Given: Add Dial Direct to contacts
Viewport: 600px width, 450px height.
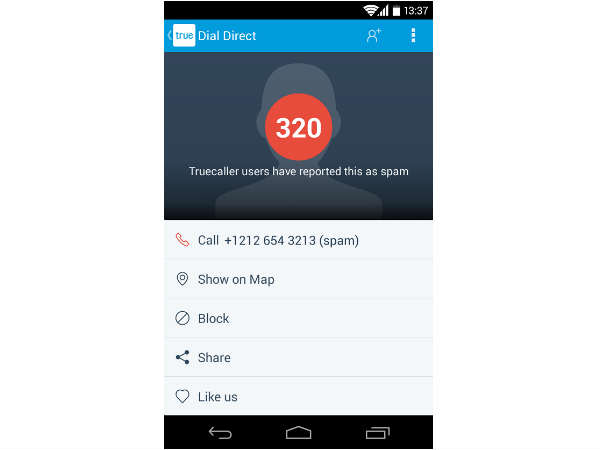Looking at the screenshot, I should [374, 35].
